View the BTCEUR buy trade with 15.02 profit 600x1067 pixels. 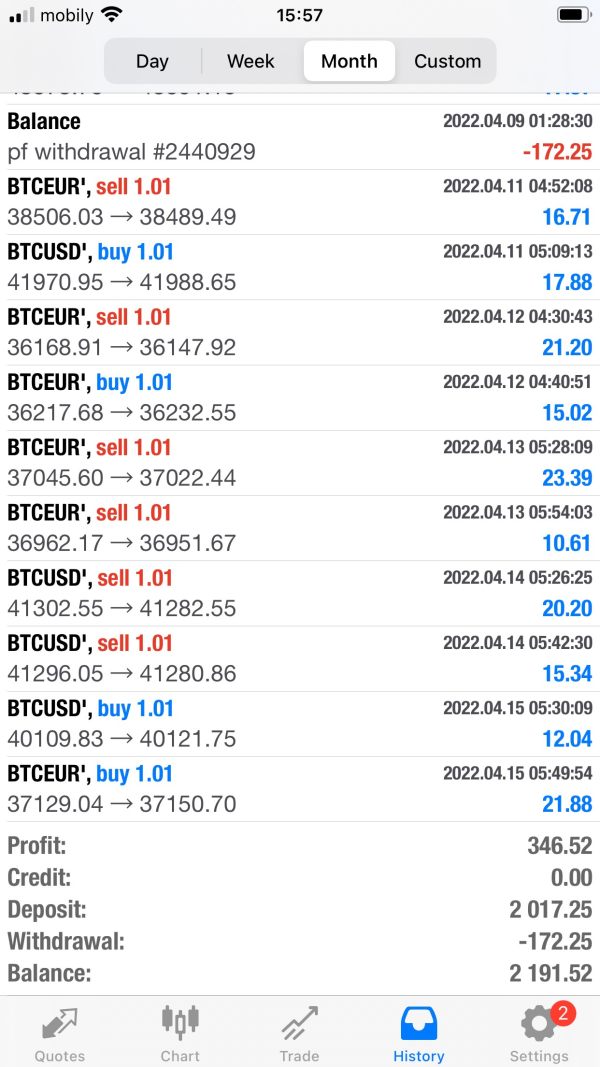tap(300, 398)
